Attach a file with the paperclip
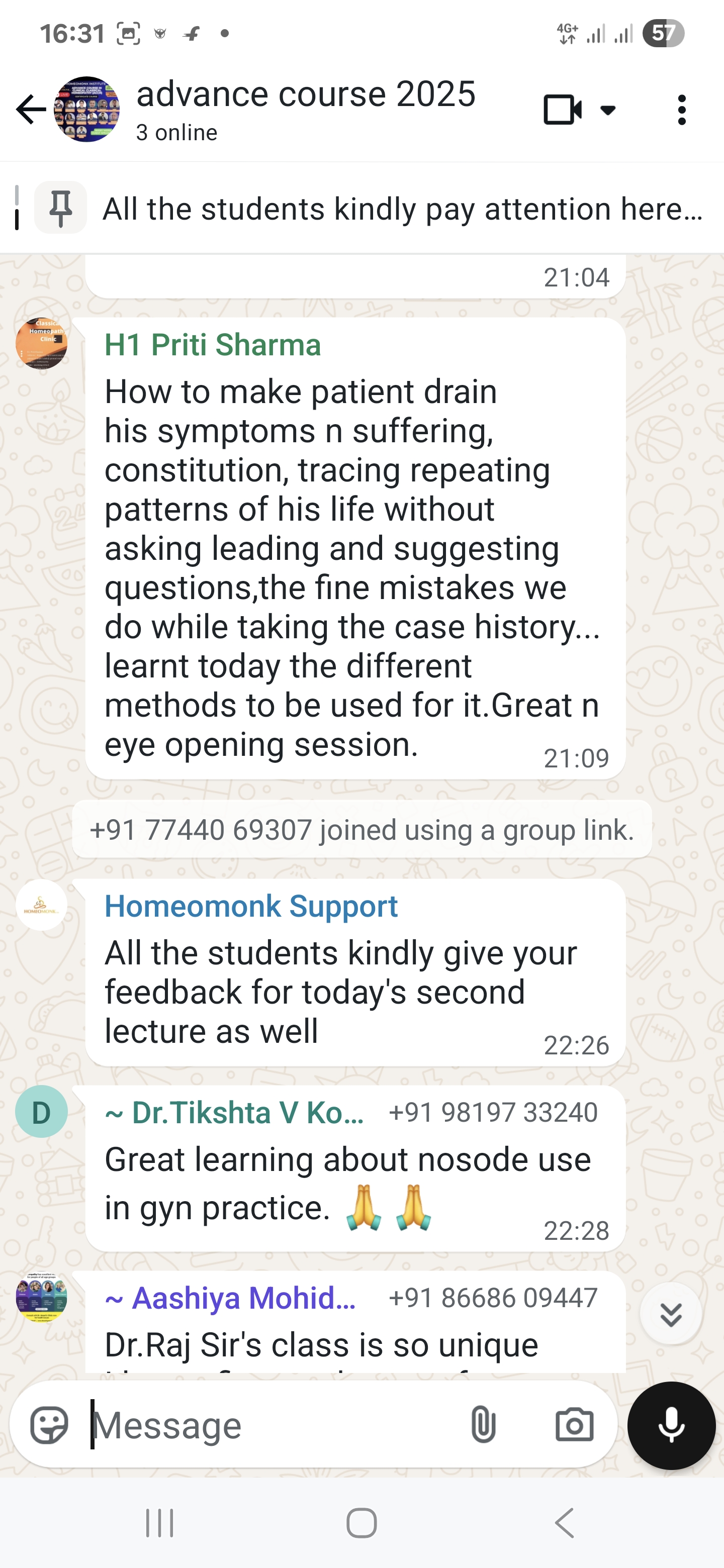 pyautogui.click(x=483, y=1425)
